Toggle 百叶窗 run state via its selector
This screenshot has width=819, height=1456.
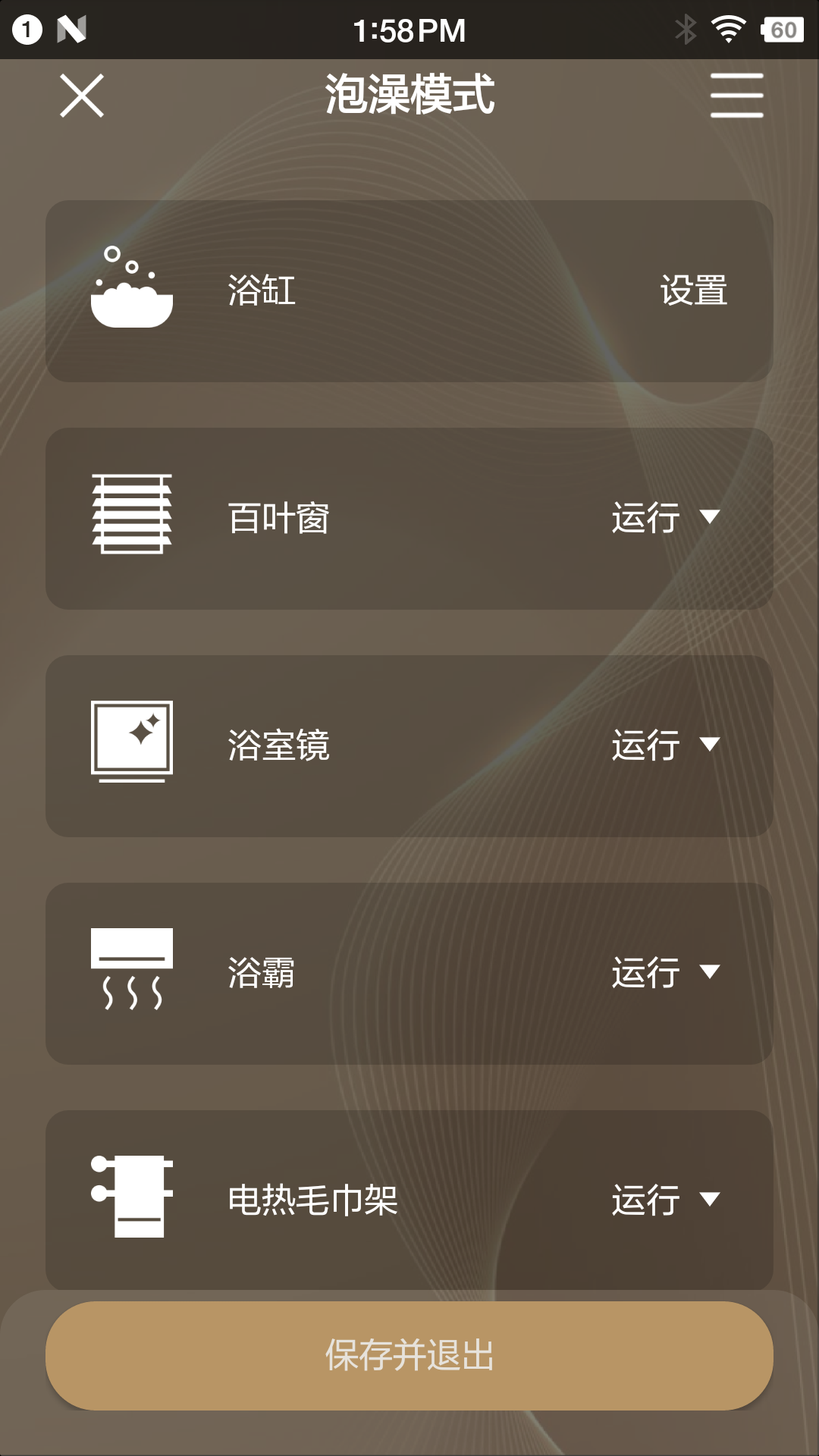(x=664, y=519)
